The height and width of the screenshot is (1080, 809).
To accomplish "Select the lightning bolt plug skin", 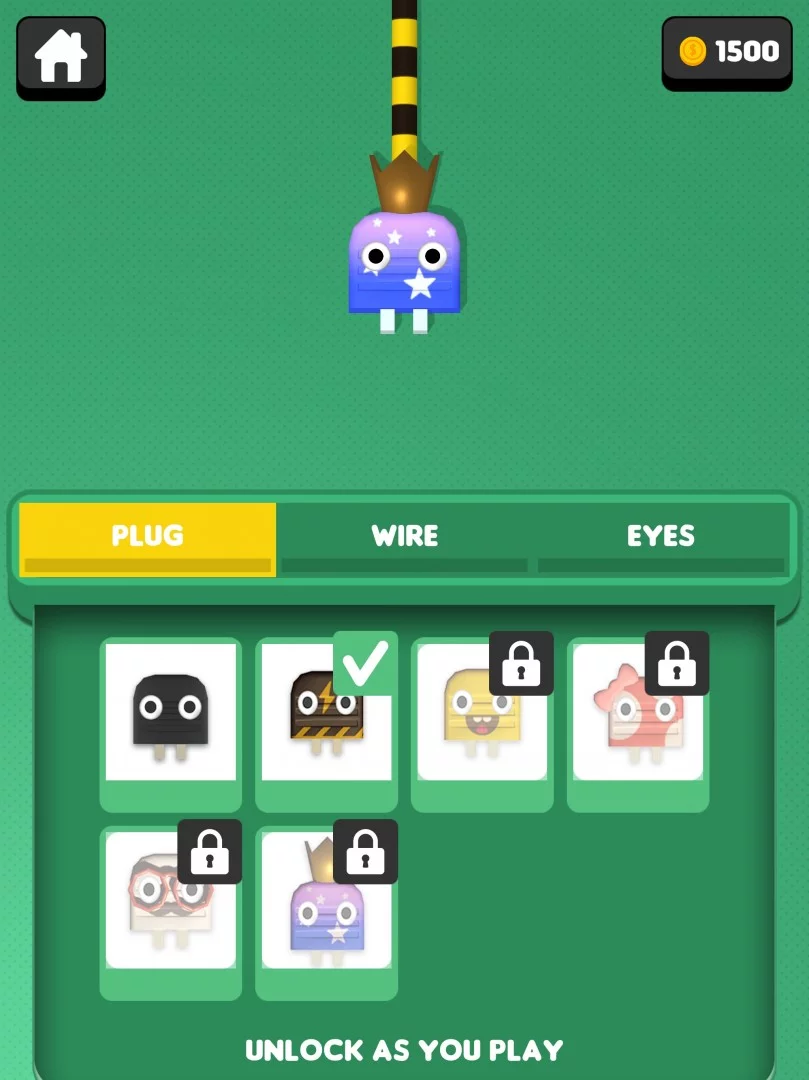I will coord(326,712).
